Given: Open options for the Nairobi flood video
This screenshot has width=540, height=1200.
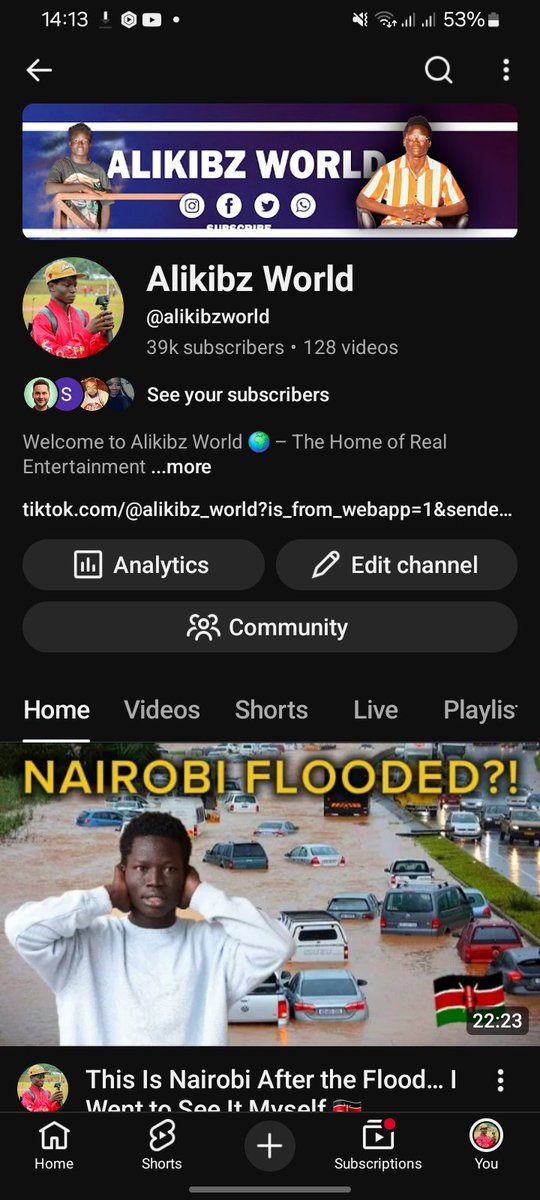Looking at the screenshot, I should (500, 1081).
